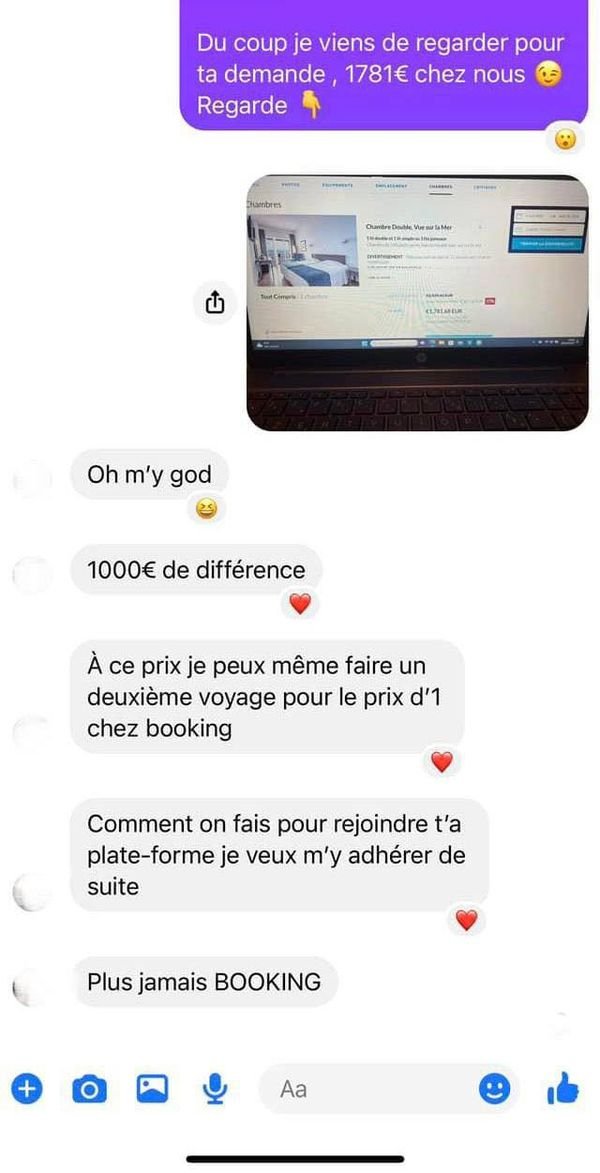Viewport: 600px width, 1173px height.
Task: Open the laptop screen photo
Action: coord(417,303)
